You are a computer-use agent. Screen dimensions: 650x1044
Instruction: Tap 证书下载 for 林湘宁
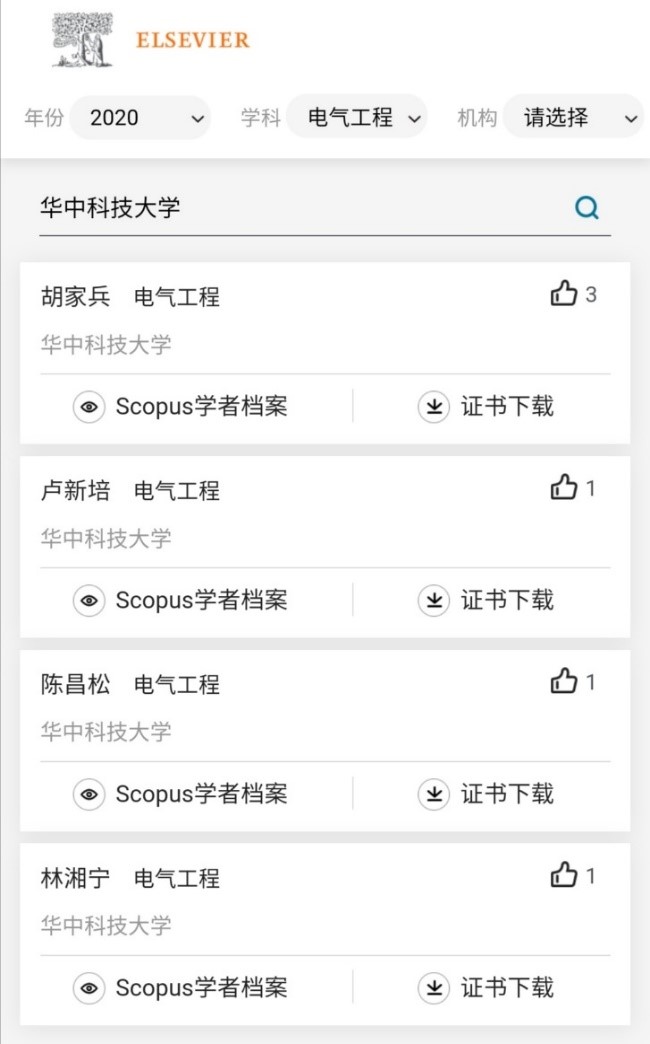(486, 989)
